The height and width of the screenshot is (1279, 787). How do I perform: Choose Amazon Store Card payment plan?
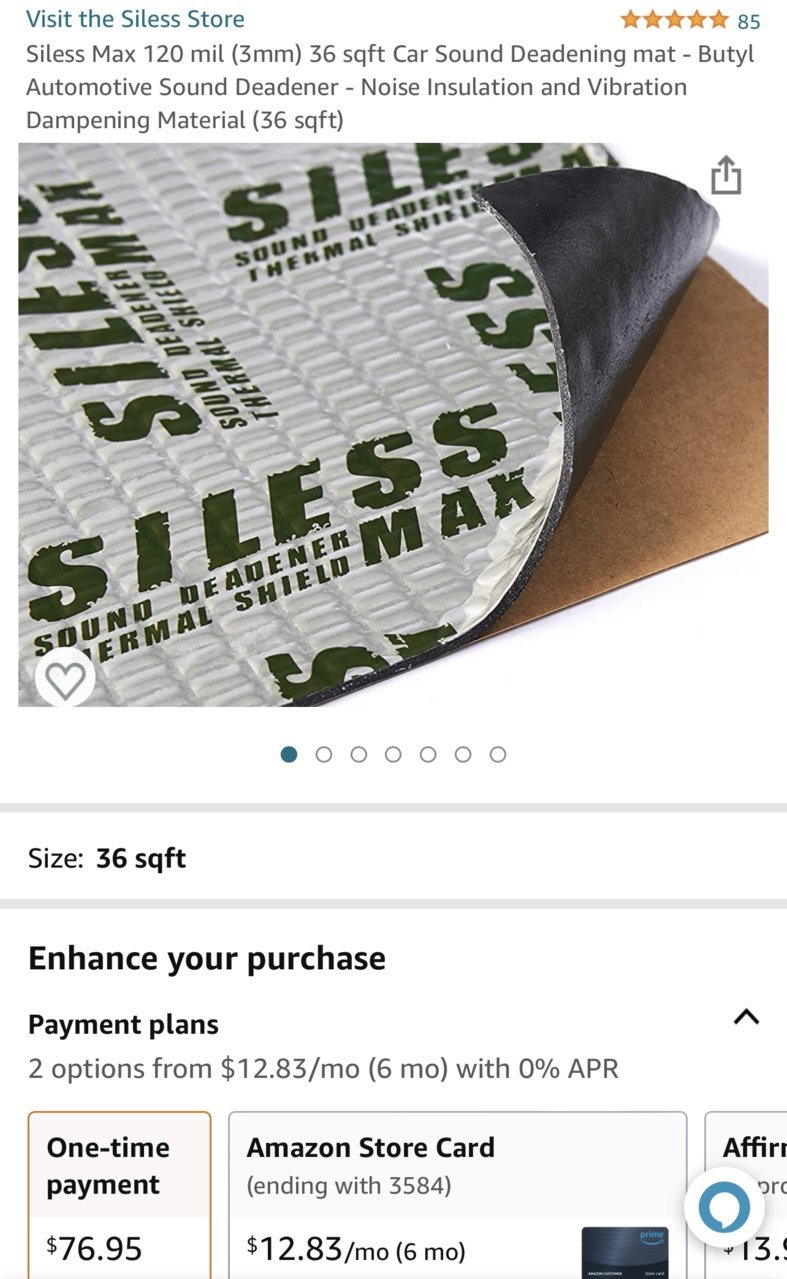click(x=458, y=1195)
